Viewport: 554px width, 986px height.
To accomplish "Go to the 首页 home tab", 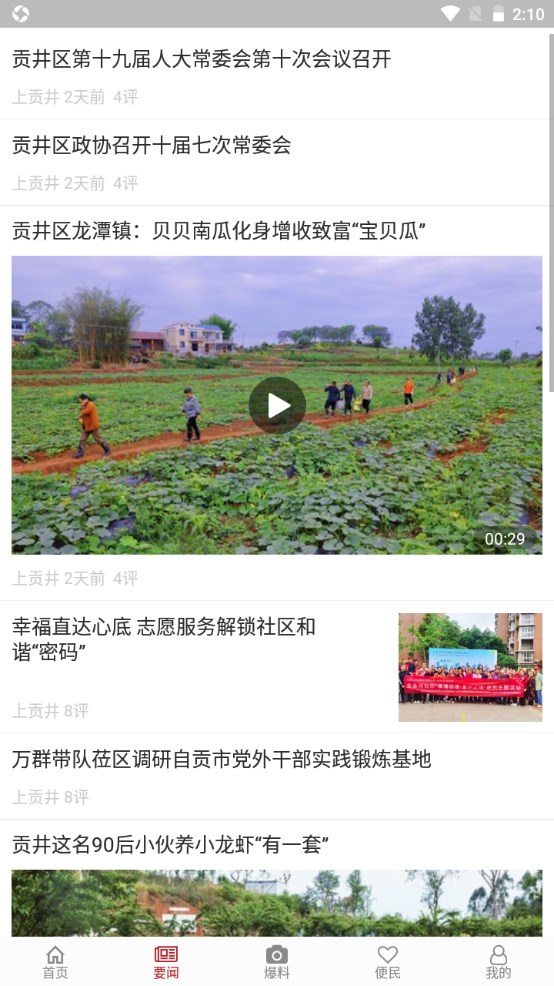I will coord(55,963).
